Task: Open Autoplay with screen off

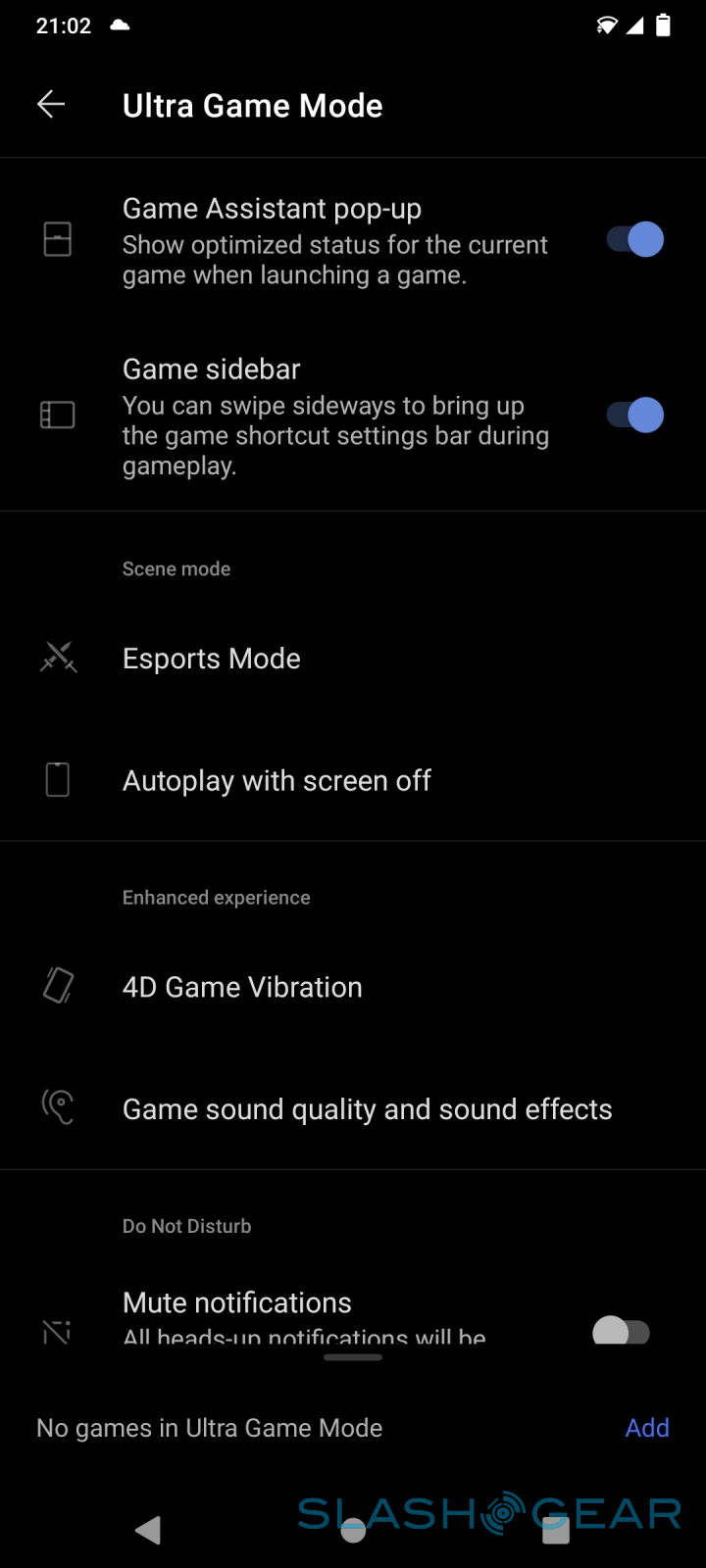Action: coord(276,781)
